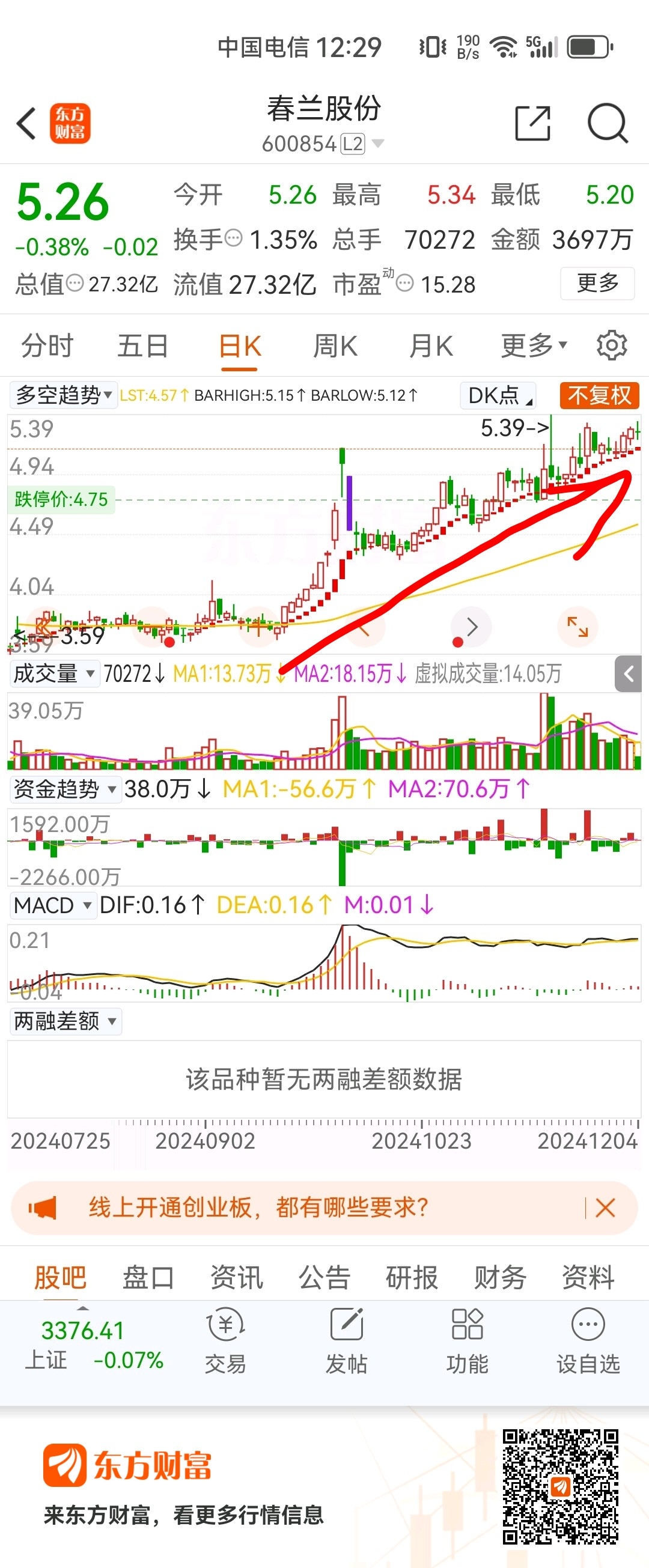Open the chart settings gear
This screenshot has width=649, height=1568.
tap(612, 344)
